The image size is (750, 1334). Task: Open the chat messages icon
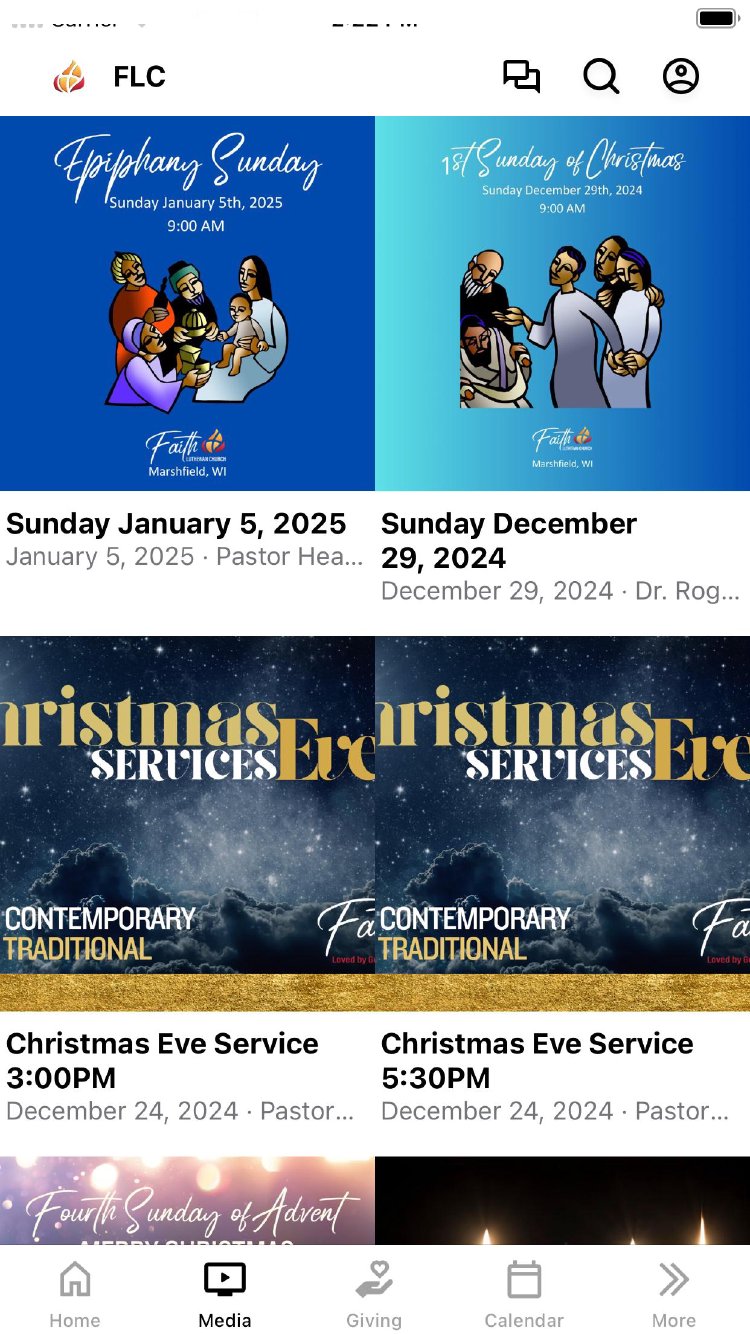(x=521, y=77)
